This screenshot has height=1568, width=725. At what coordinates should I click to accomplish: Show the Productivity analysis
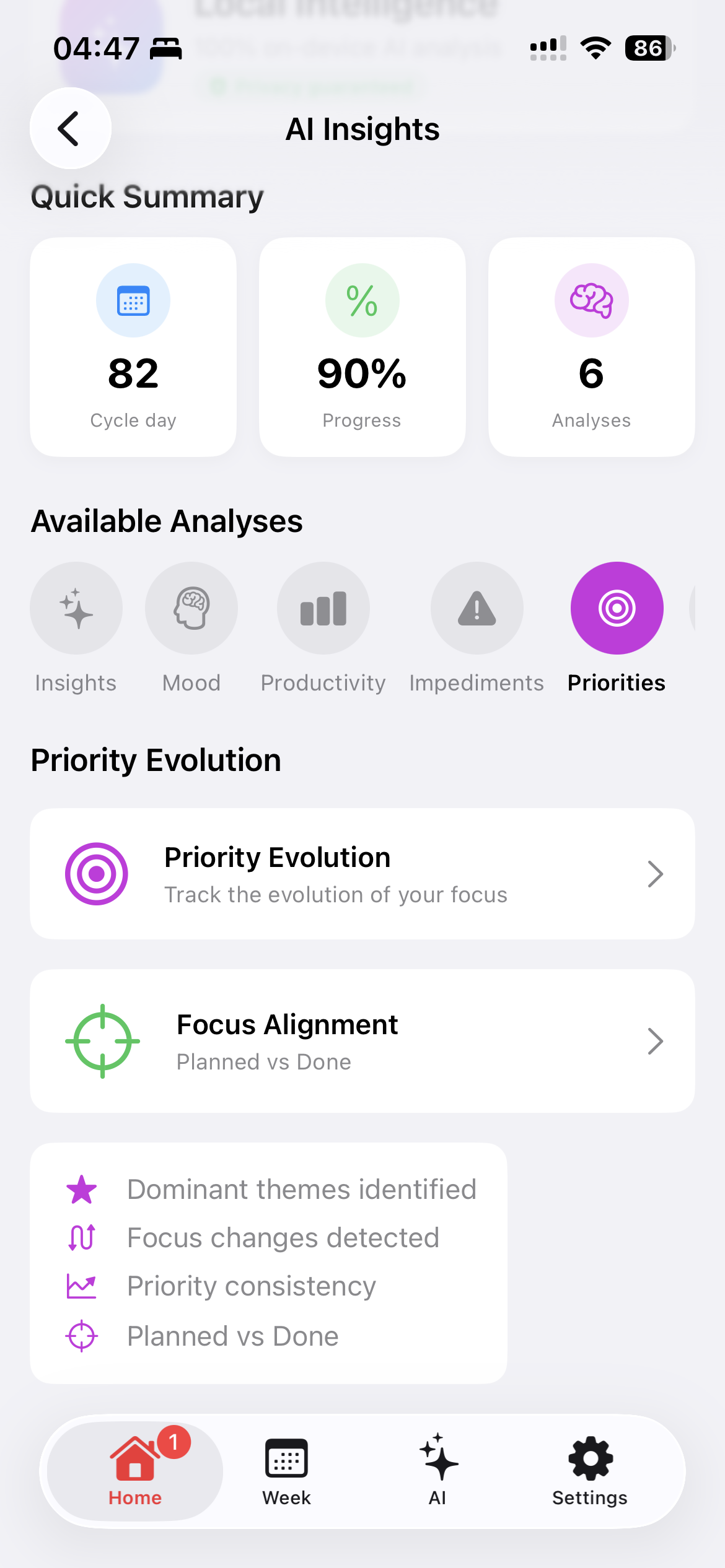coord(323,608)
